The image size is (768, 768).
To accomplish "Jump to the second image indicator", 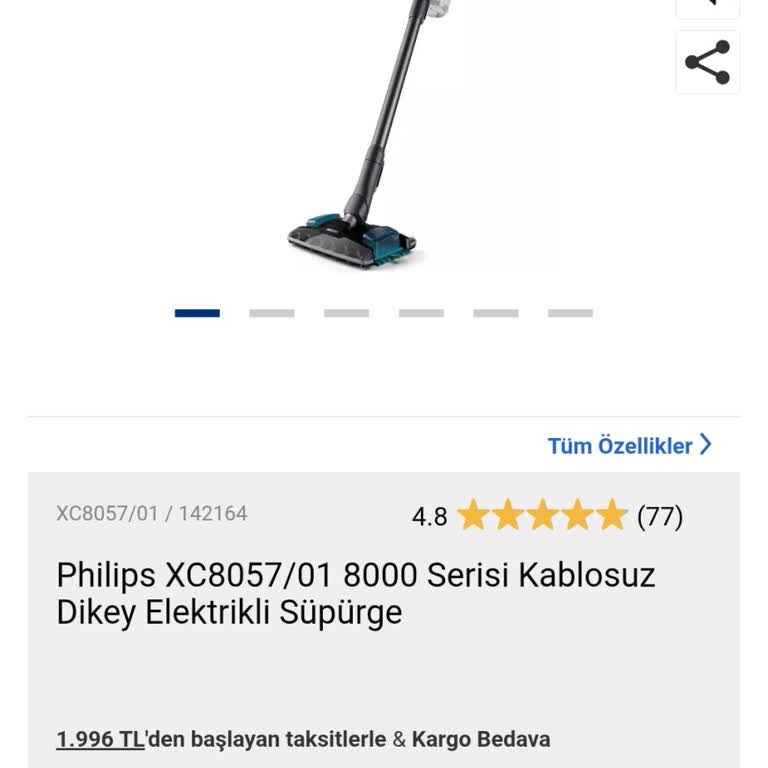I will (272, 313).
